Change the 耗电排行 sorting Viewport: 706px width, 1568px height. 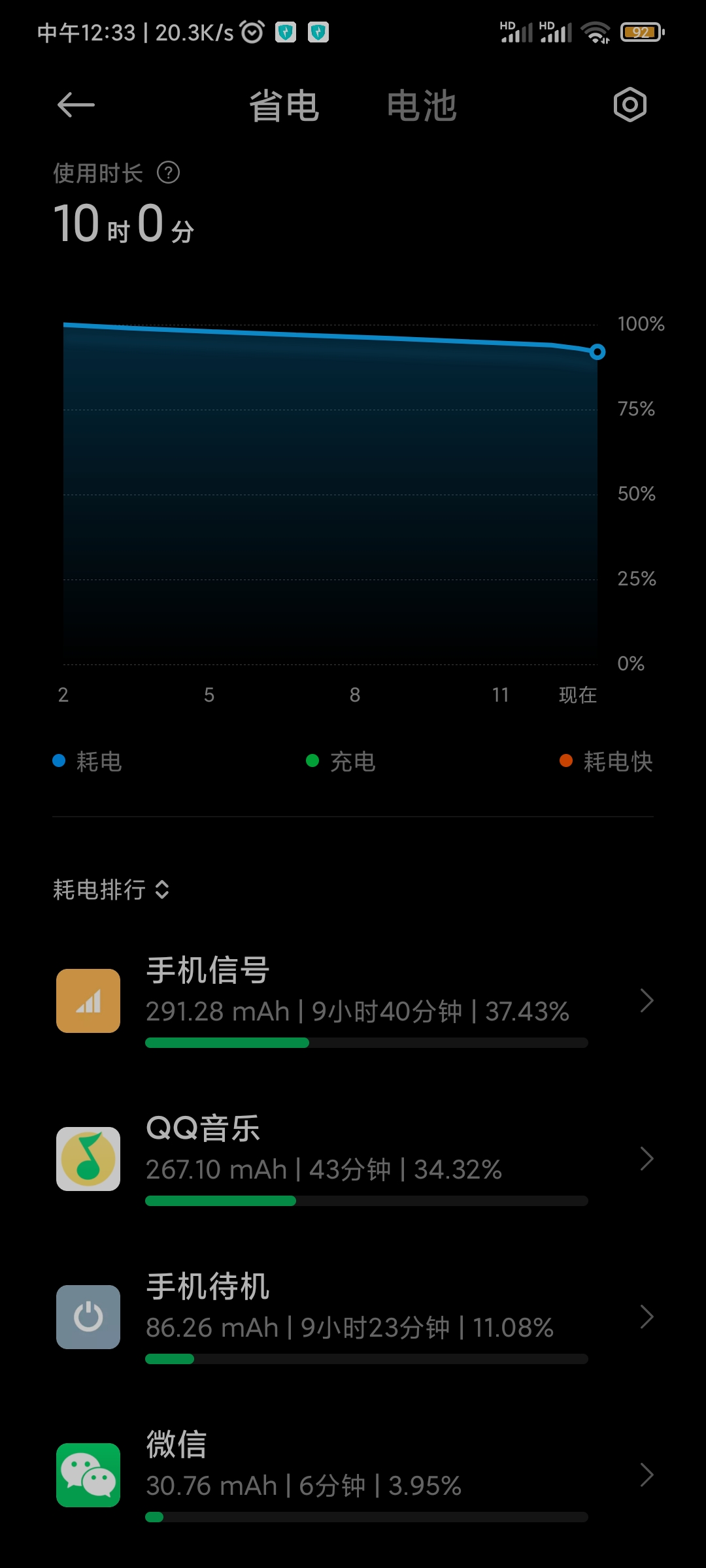[111, 890]
